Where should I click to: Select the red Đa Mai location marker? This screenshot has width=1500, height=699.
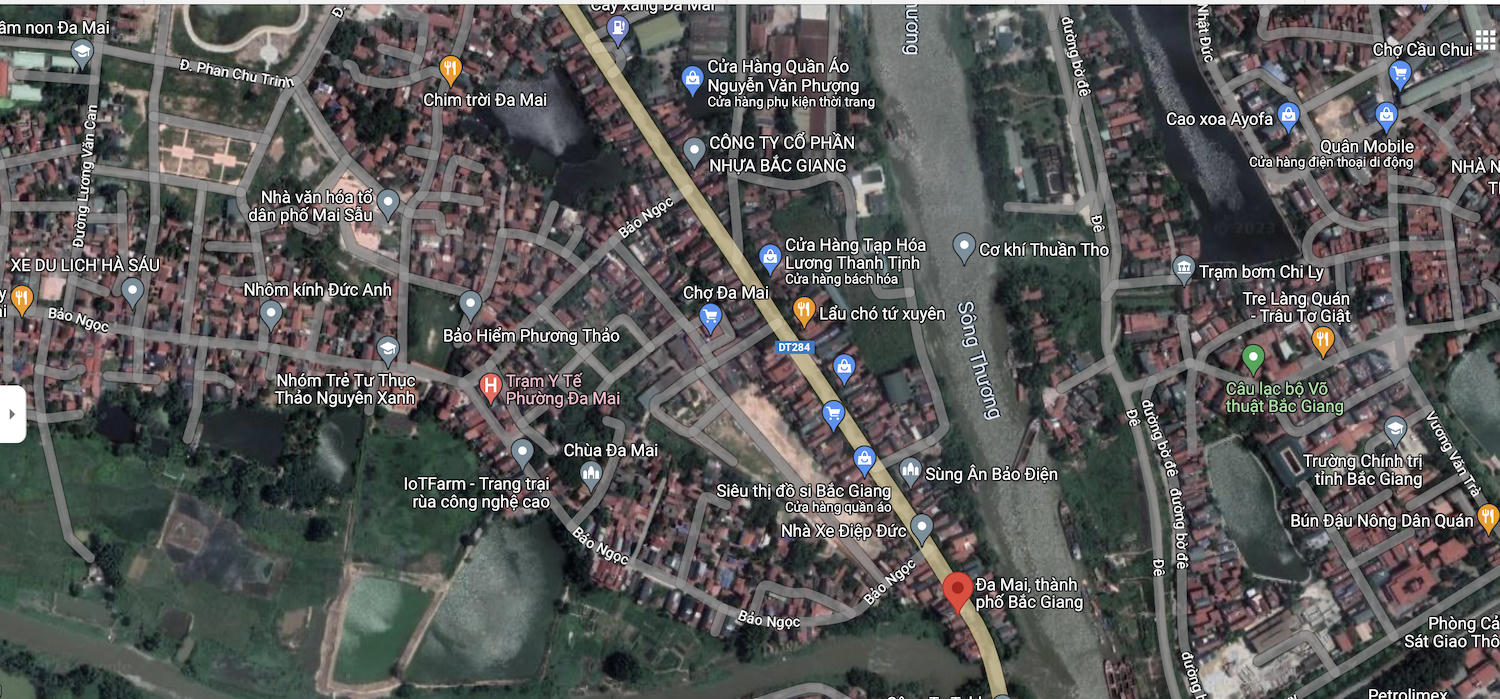tap(957, 591)
